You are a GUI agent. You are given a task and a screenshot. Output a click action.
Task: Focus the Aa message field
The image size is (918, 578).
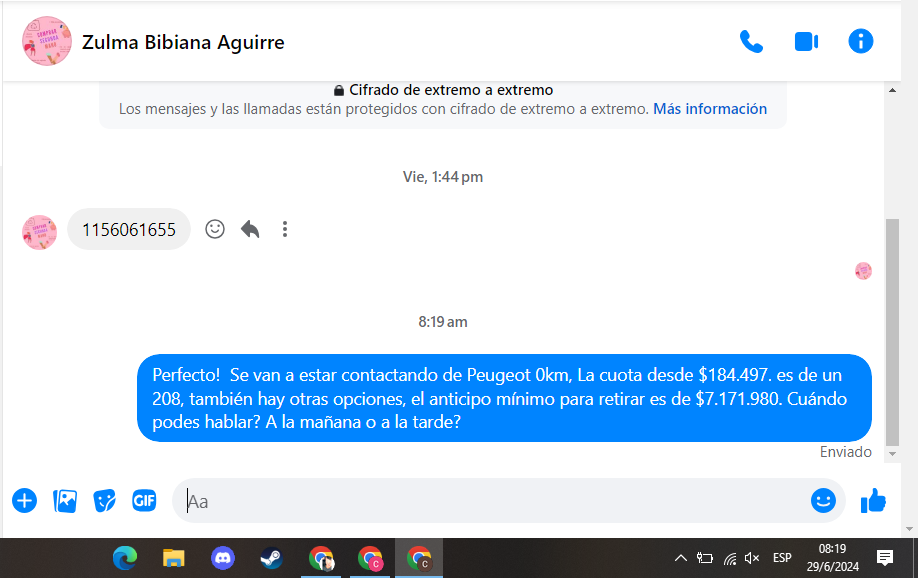(490, 501)
